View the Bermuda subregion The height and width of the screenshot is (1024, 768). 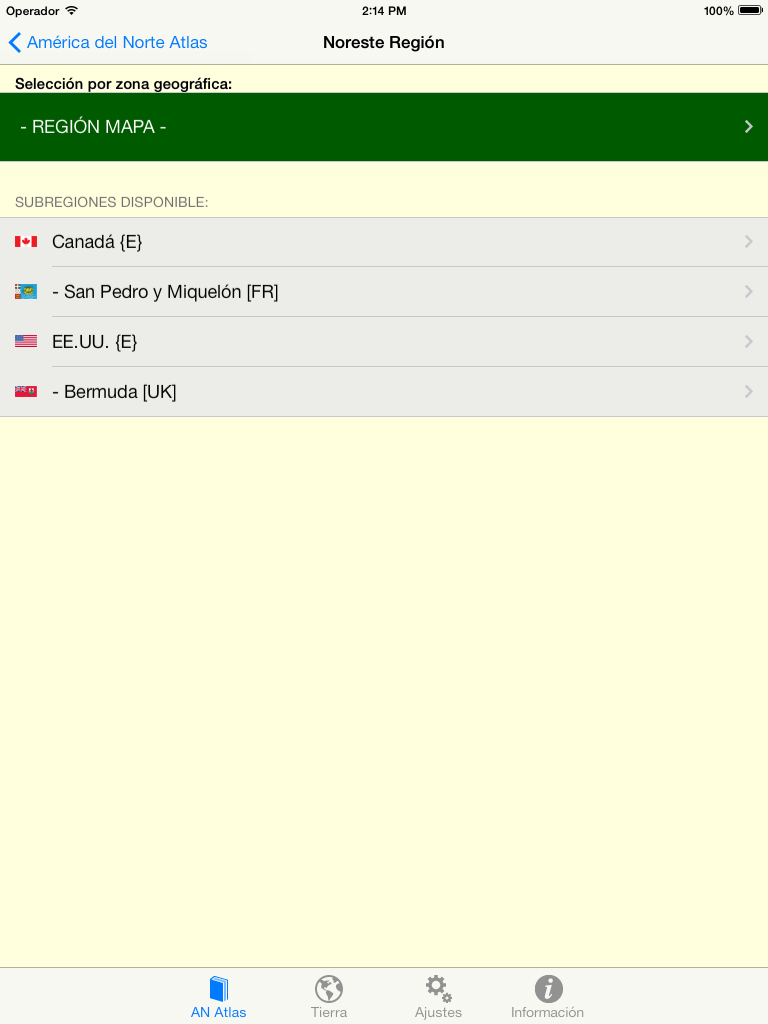point(384,392)
